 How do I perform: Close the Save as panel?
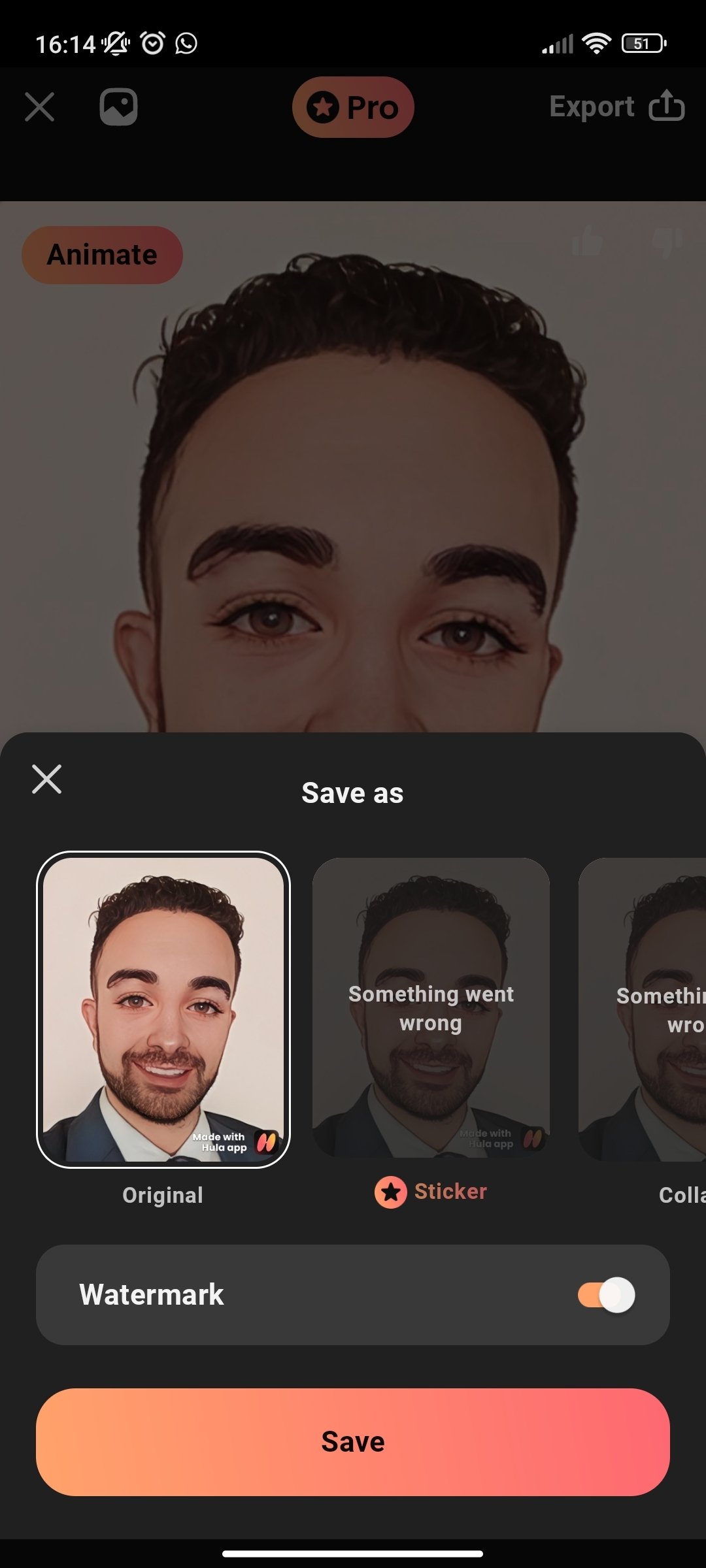click(x=46, y=779)
